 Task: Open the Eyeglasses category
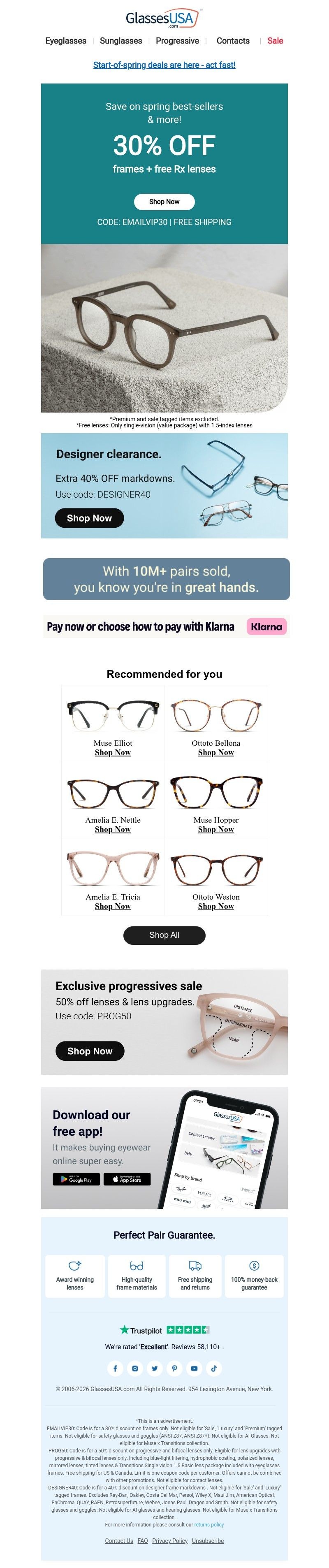pos(66,41)
